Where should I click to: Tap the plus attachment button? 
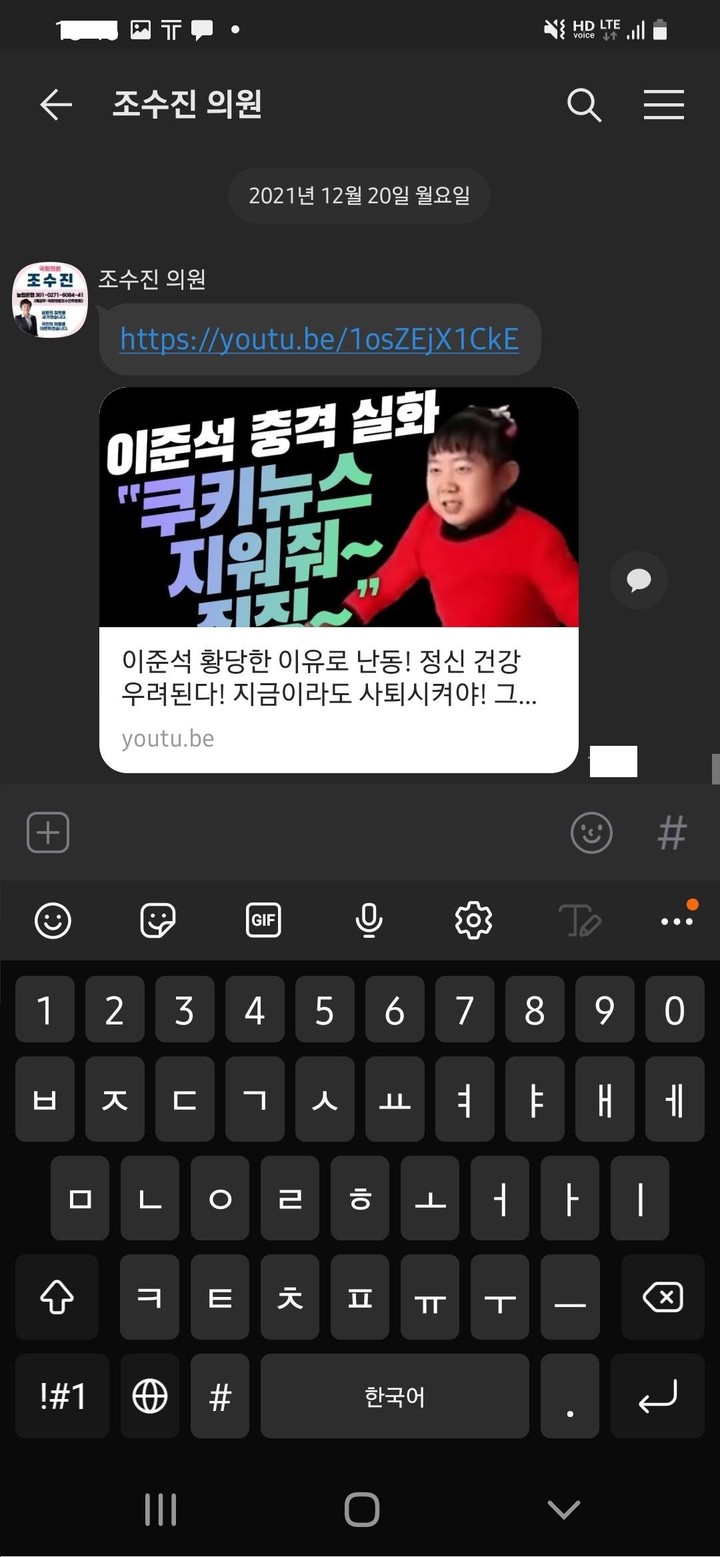[47, 831]
